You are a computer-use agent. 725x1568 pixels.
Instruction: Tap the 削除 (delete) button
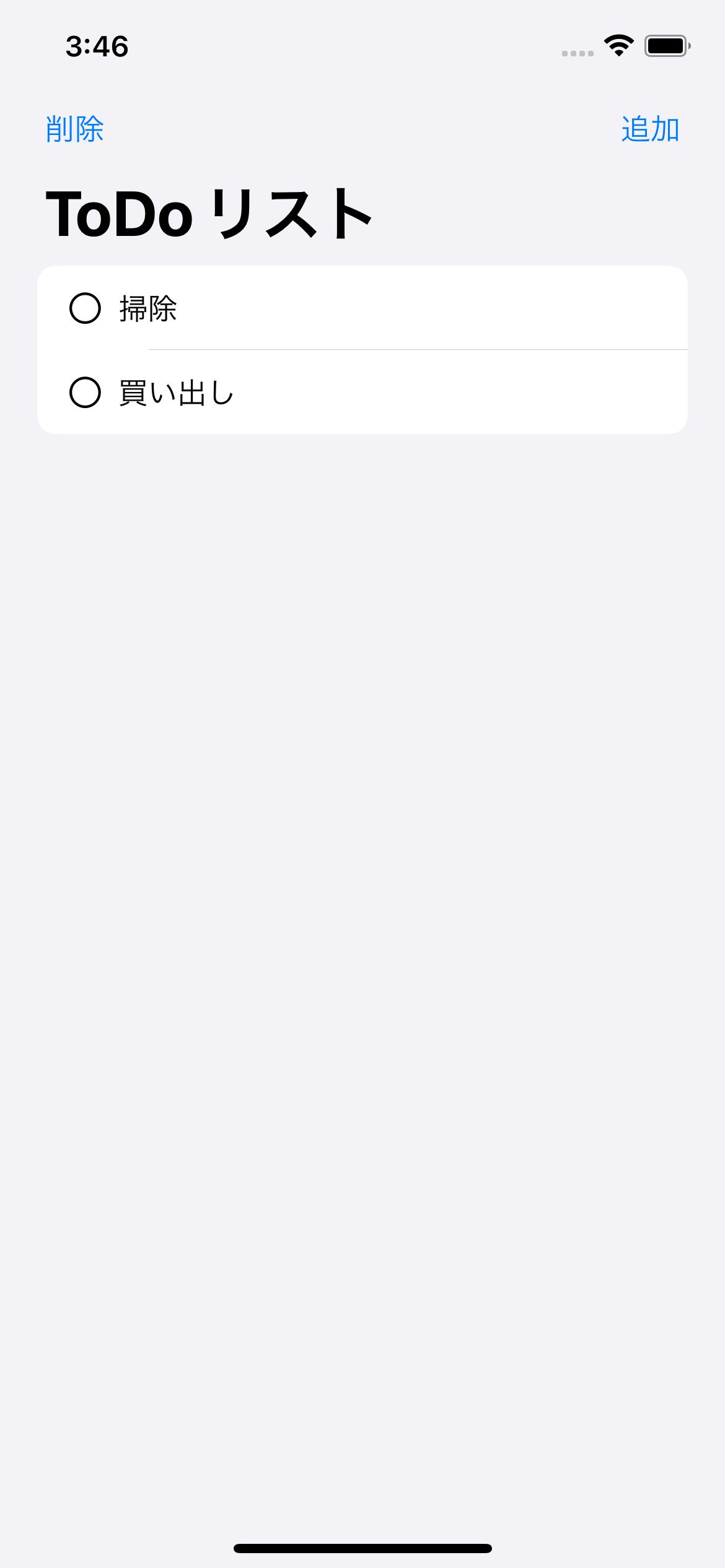click(x=75, y=129)
